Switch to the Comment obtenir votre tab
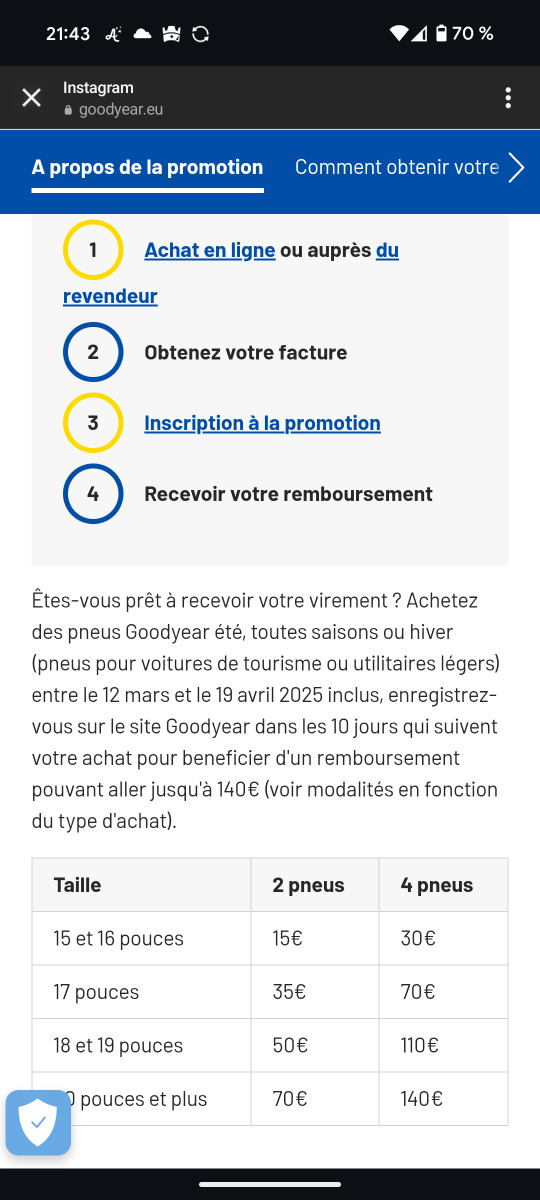Screen dimensions: 540x1200 (x=396, y=167)
